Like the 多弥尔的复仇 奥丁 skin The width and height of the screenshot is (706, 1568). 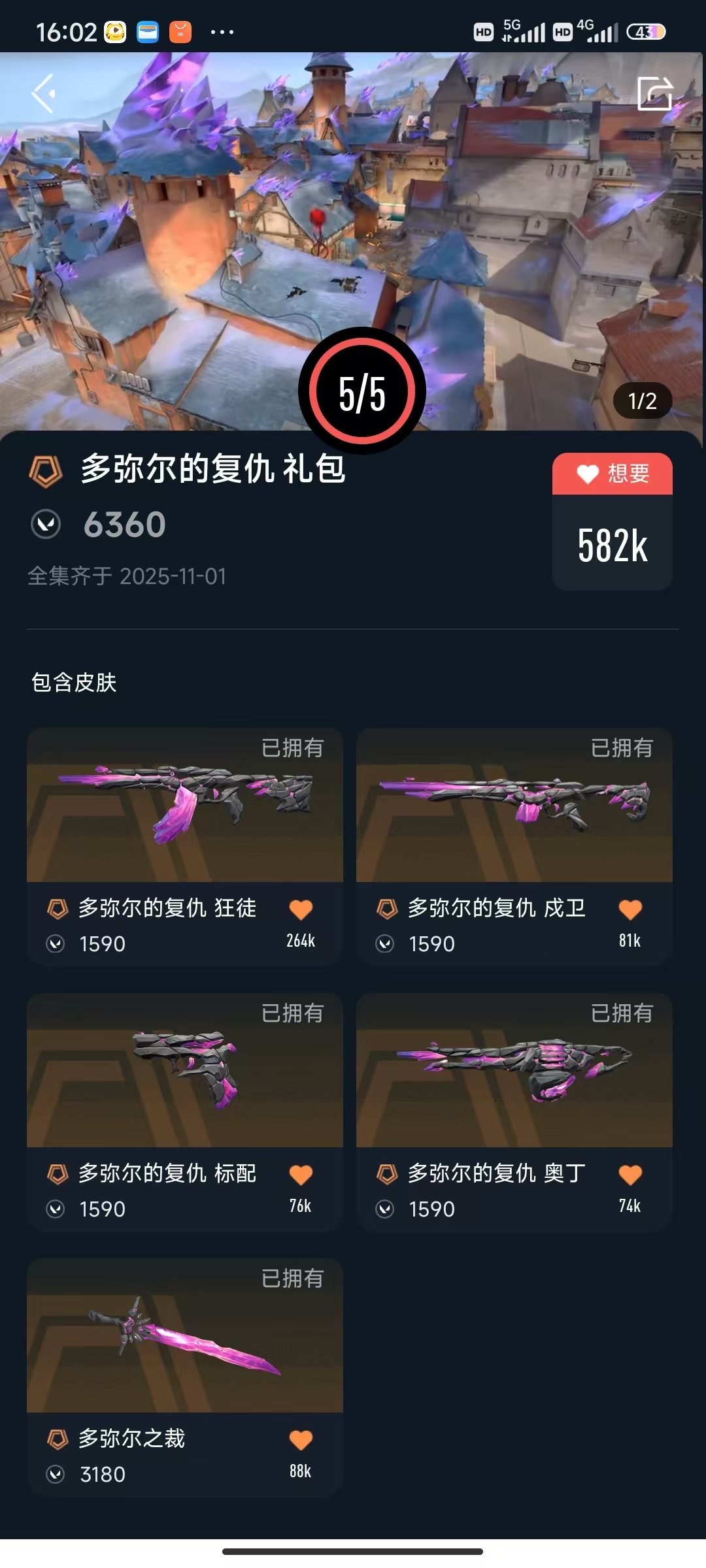[x=630, y=1175]
